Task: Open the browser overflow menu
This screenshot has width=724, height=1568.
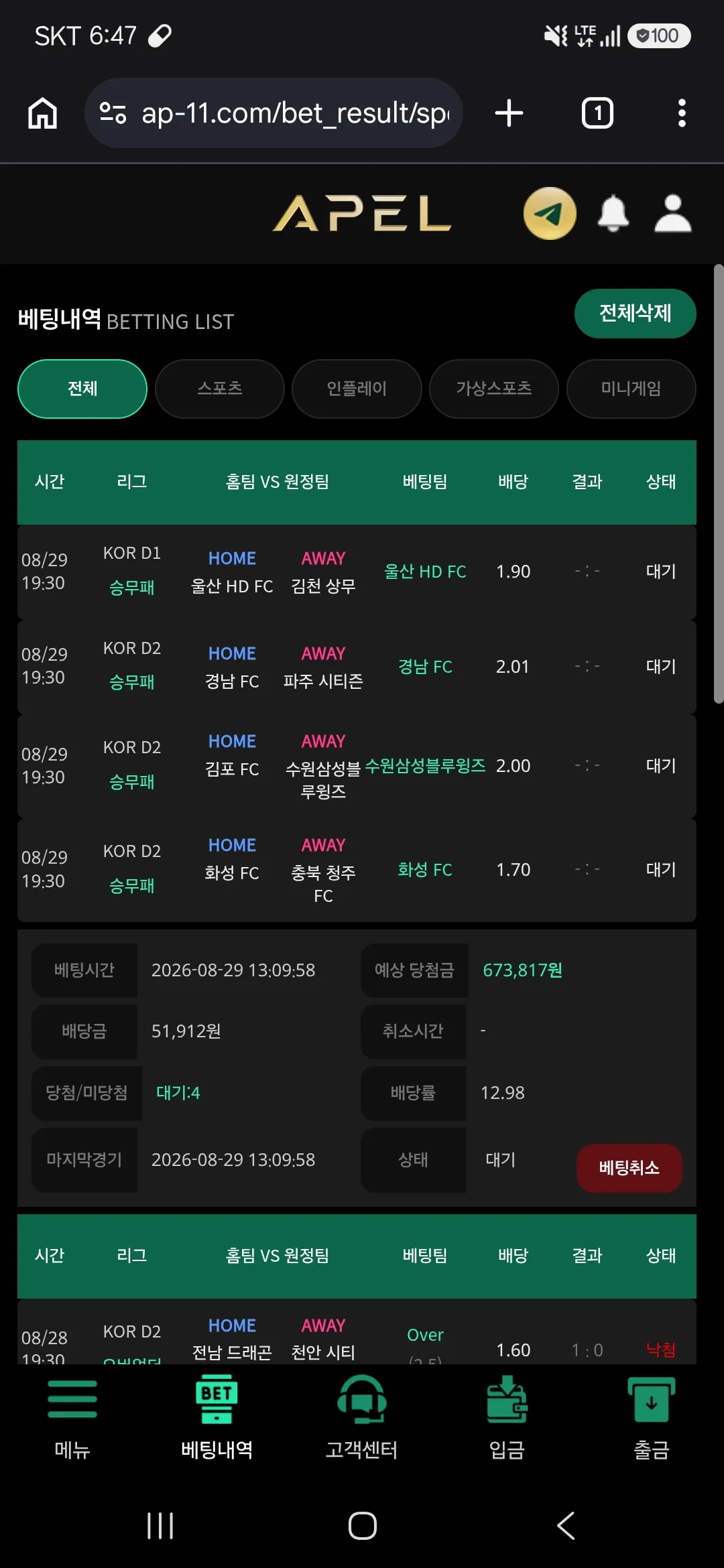Action: coord(682,113)
